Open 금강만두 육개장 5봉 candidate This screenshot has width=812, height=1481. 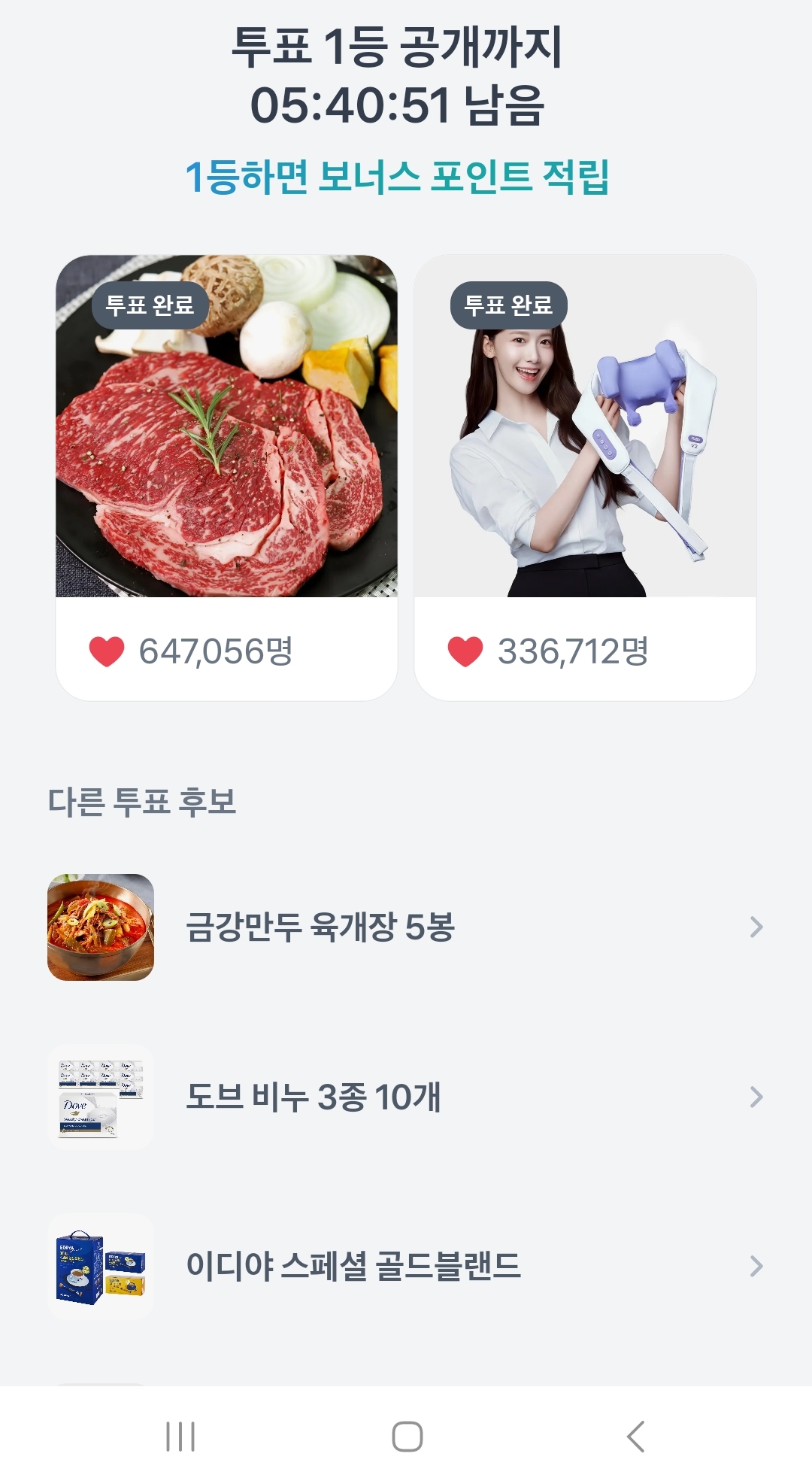[406, 927]
